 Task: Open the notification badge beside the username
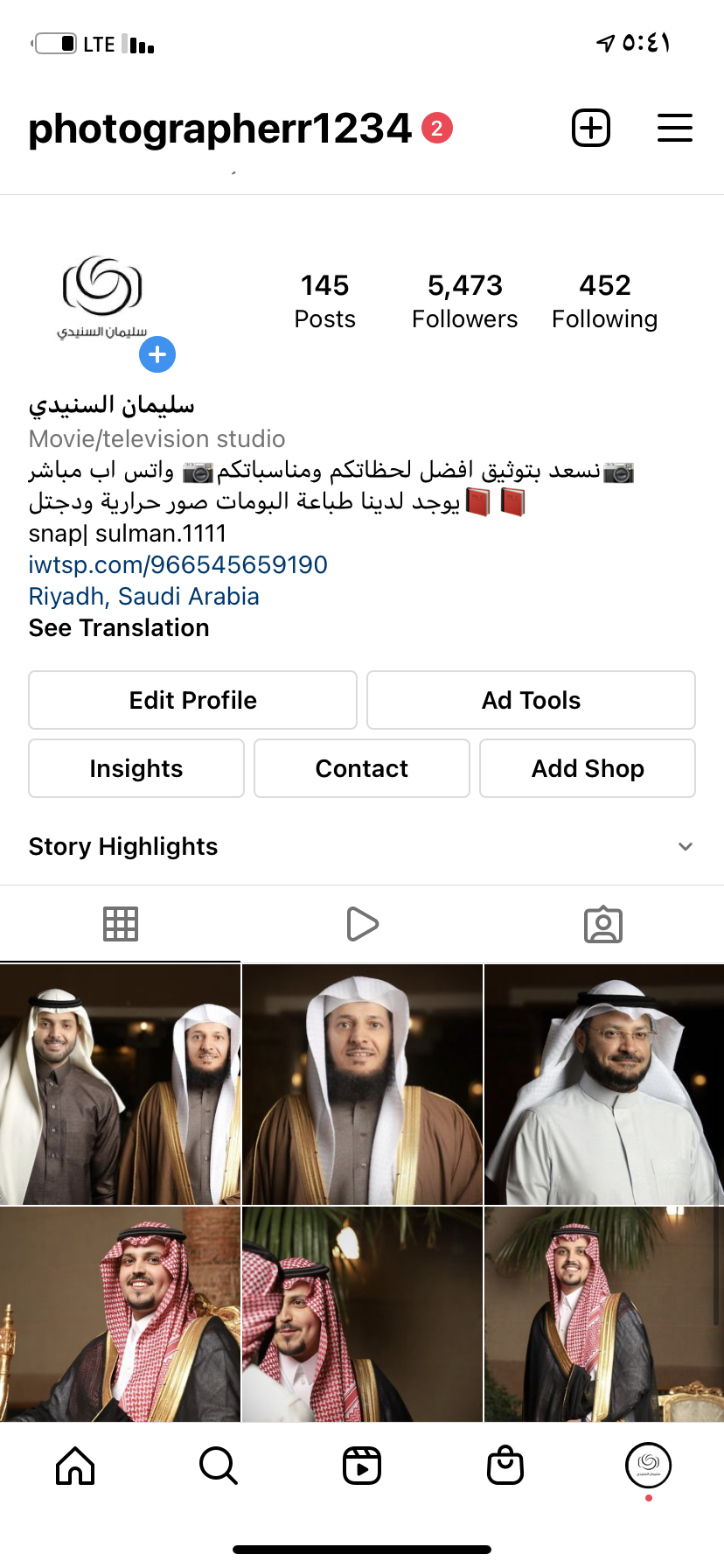click(439, 126)
